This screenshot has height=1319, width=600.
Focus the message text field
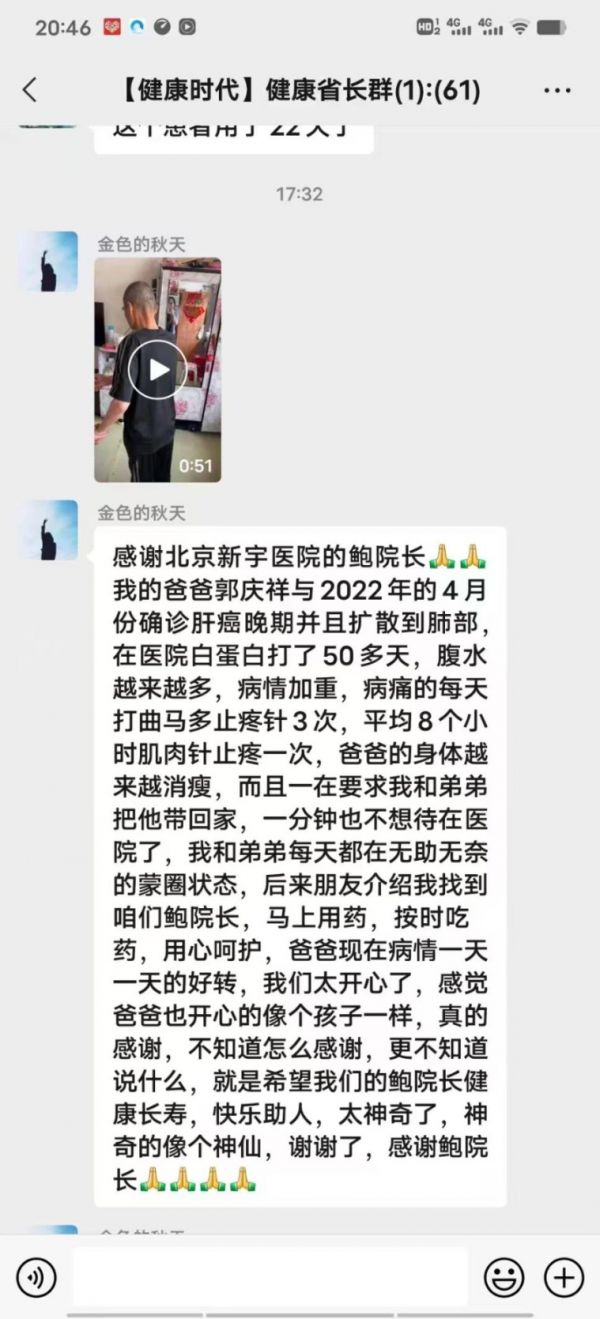click(x=270, y=1277)
